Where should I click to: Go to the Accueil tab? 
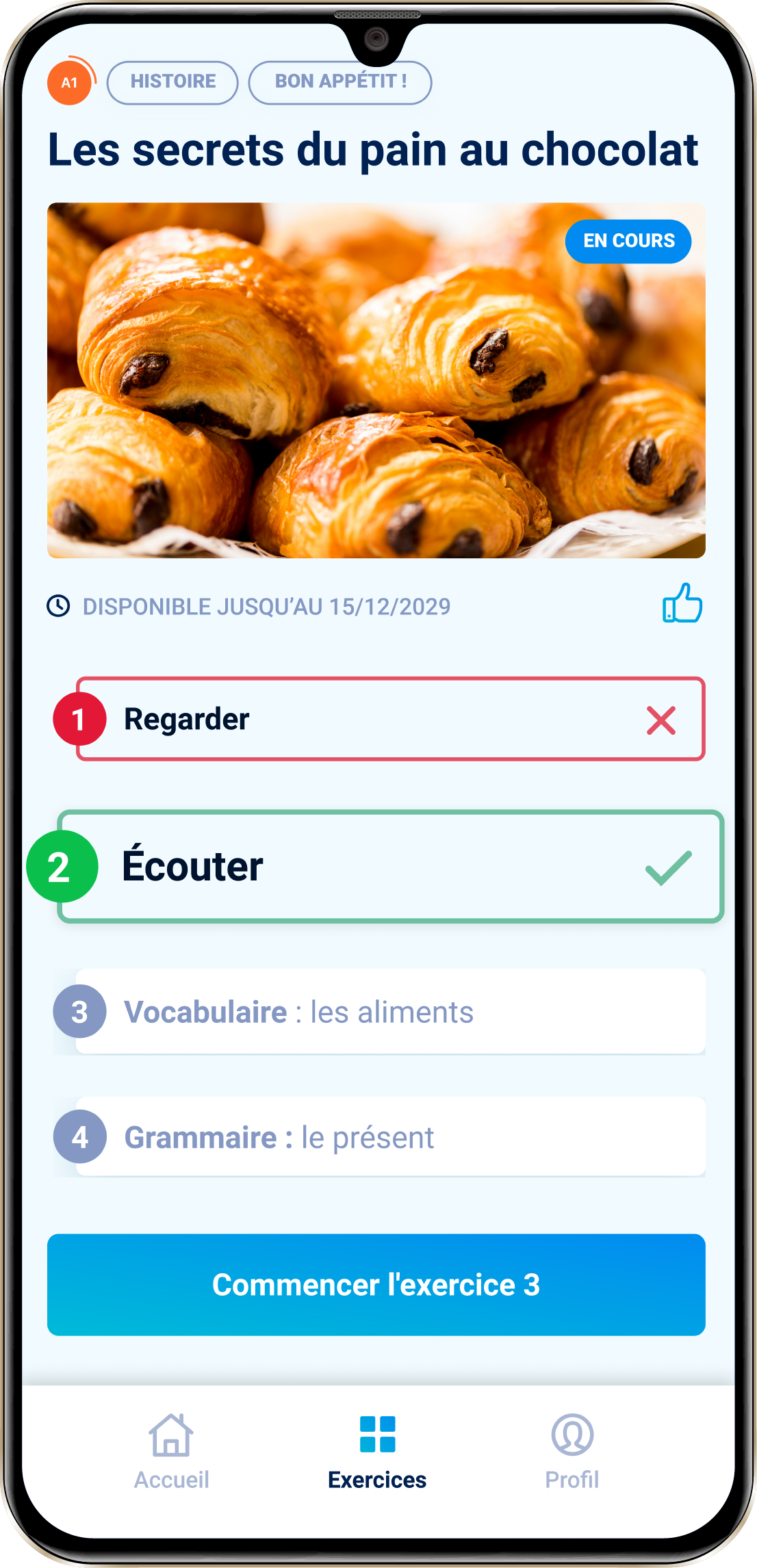172,1450
